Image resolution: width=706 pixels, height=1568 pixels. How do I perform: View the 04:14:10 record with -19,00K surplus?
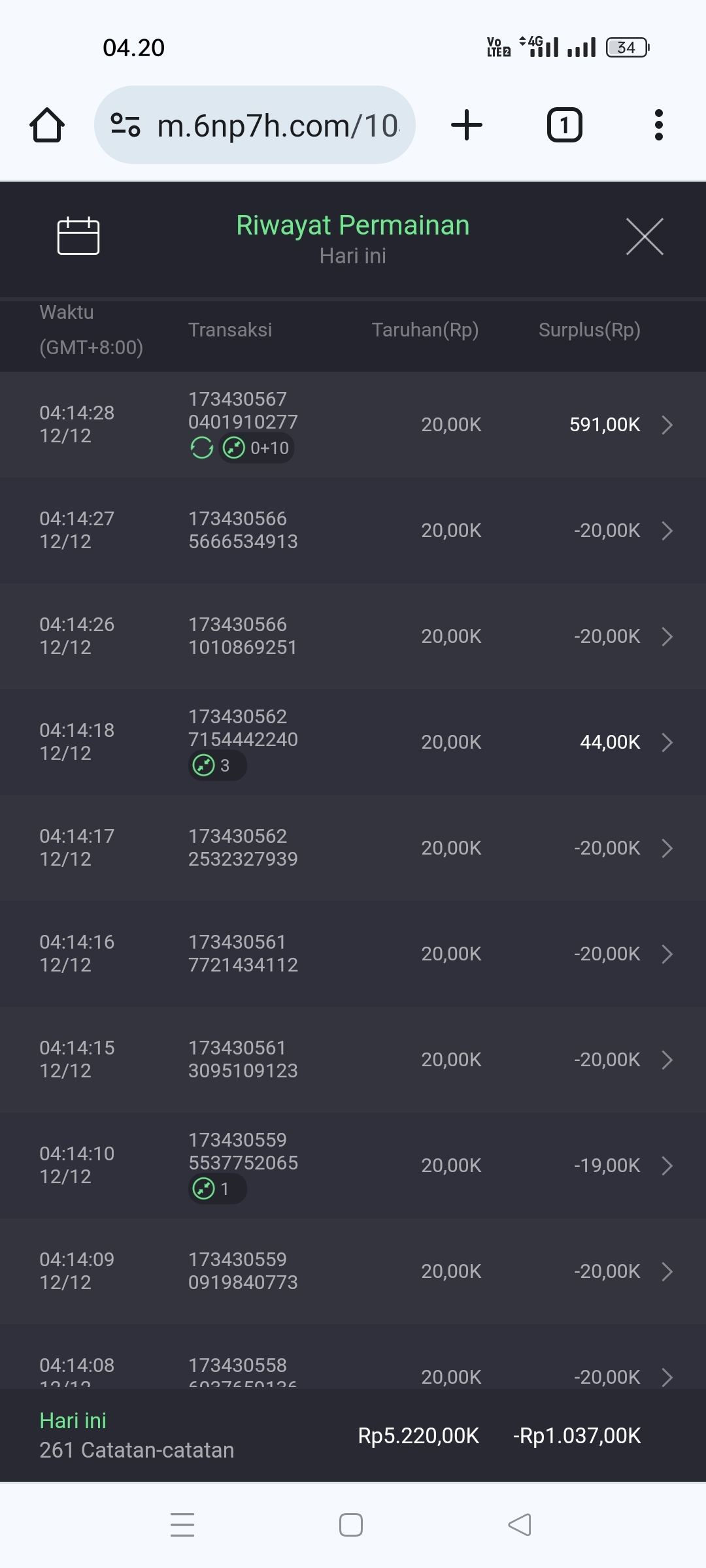(x=353, y=1166)
